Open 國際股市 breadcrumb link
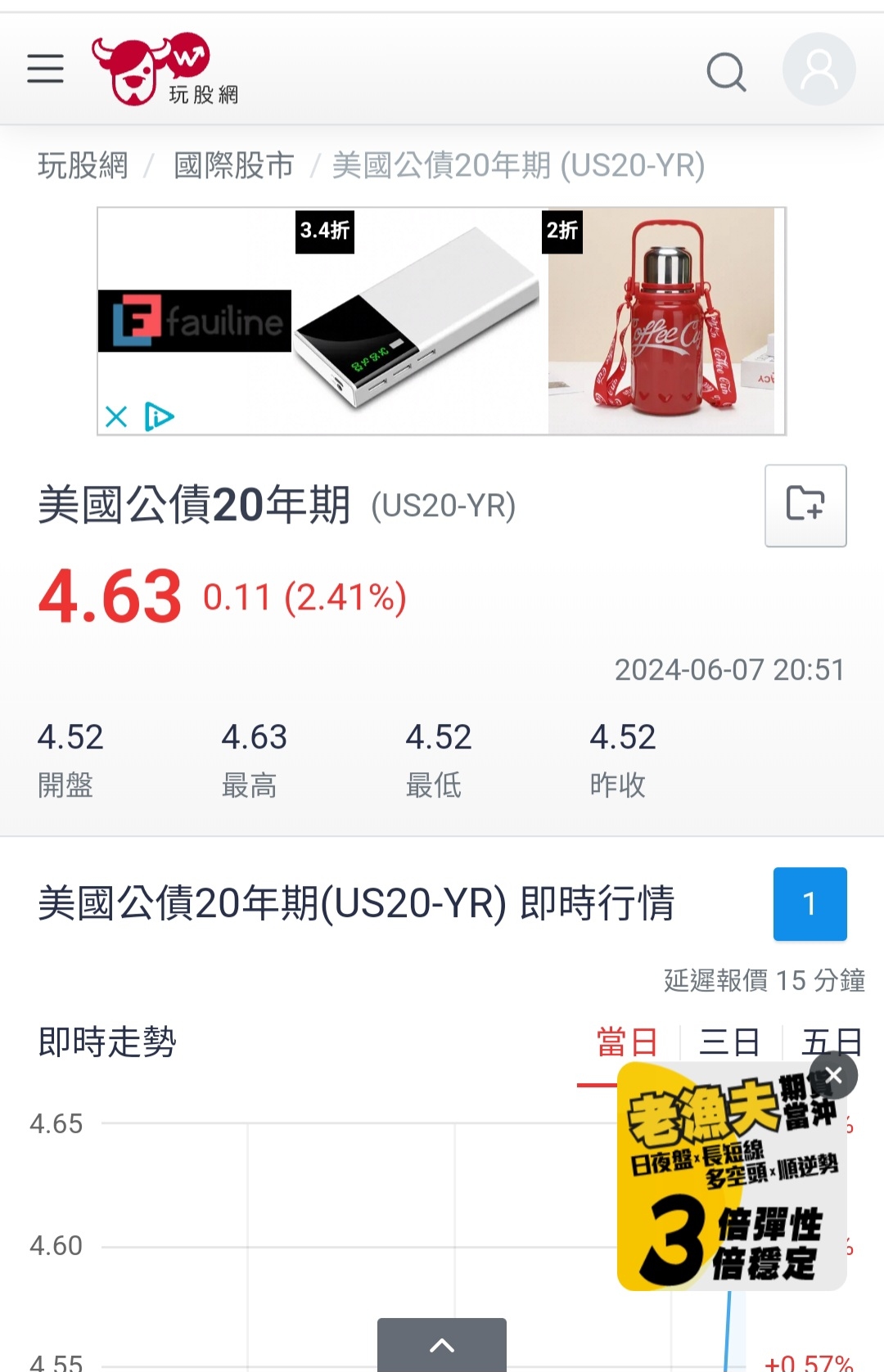884x1372 pixels. coord(233,166)
